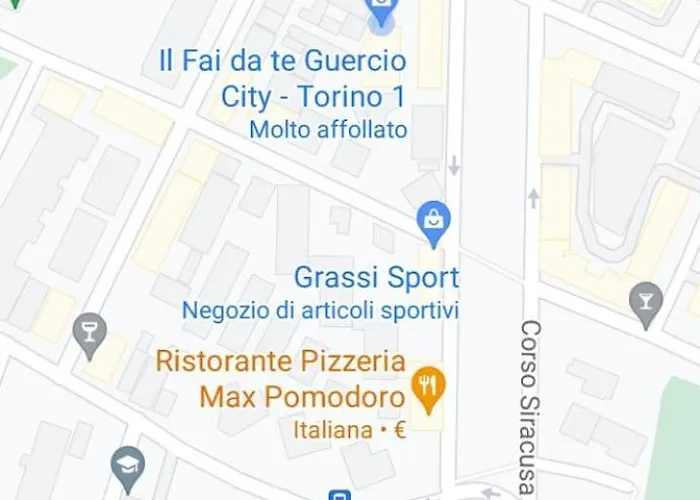Tap Il Fai da te Guercio City pin

(x=381, y=10)
